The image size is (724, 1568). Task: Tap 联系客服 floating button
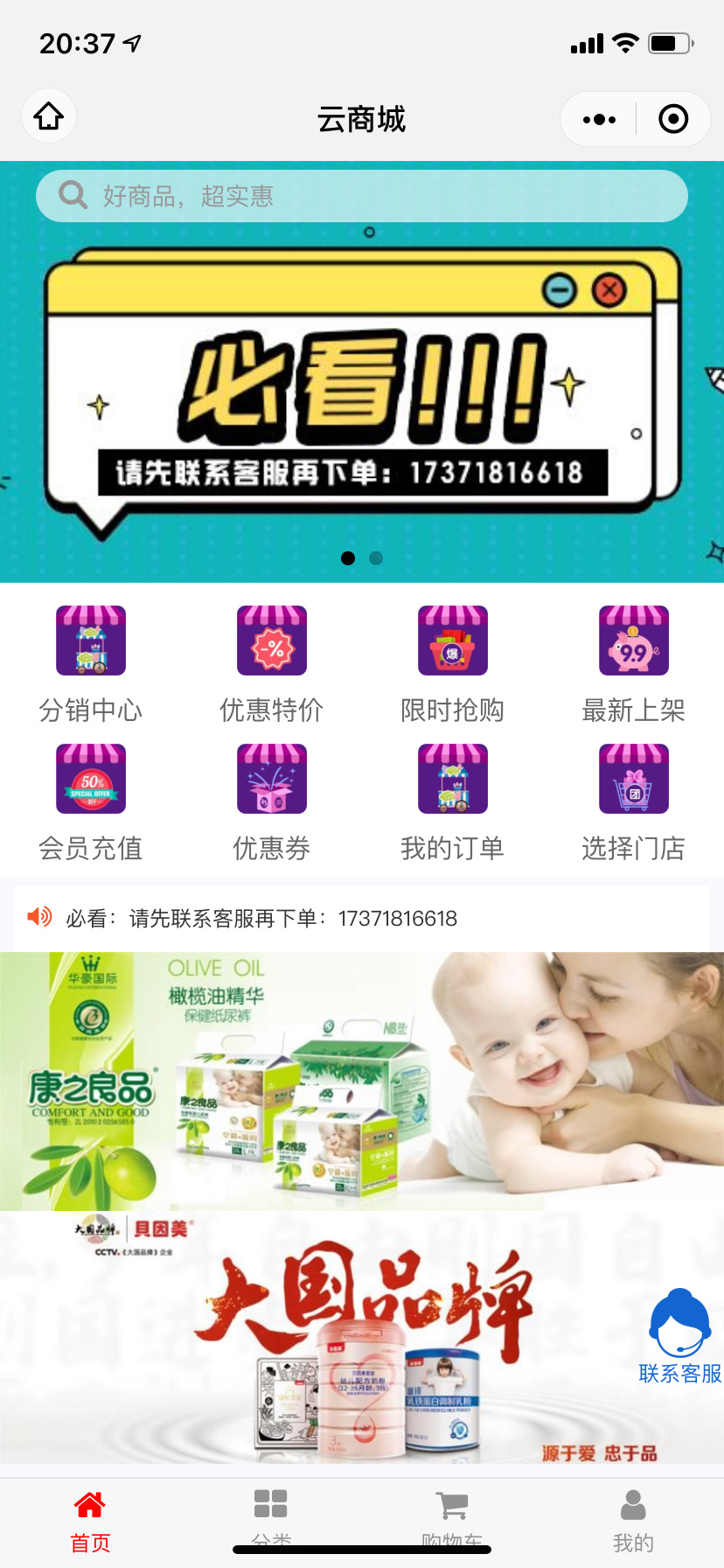pyautogui.click(x=679, y=1336)
